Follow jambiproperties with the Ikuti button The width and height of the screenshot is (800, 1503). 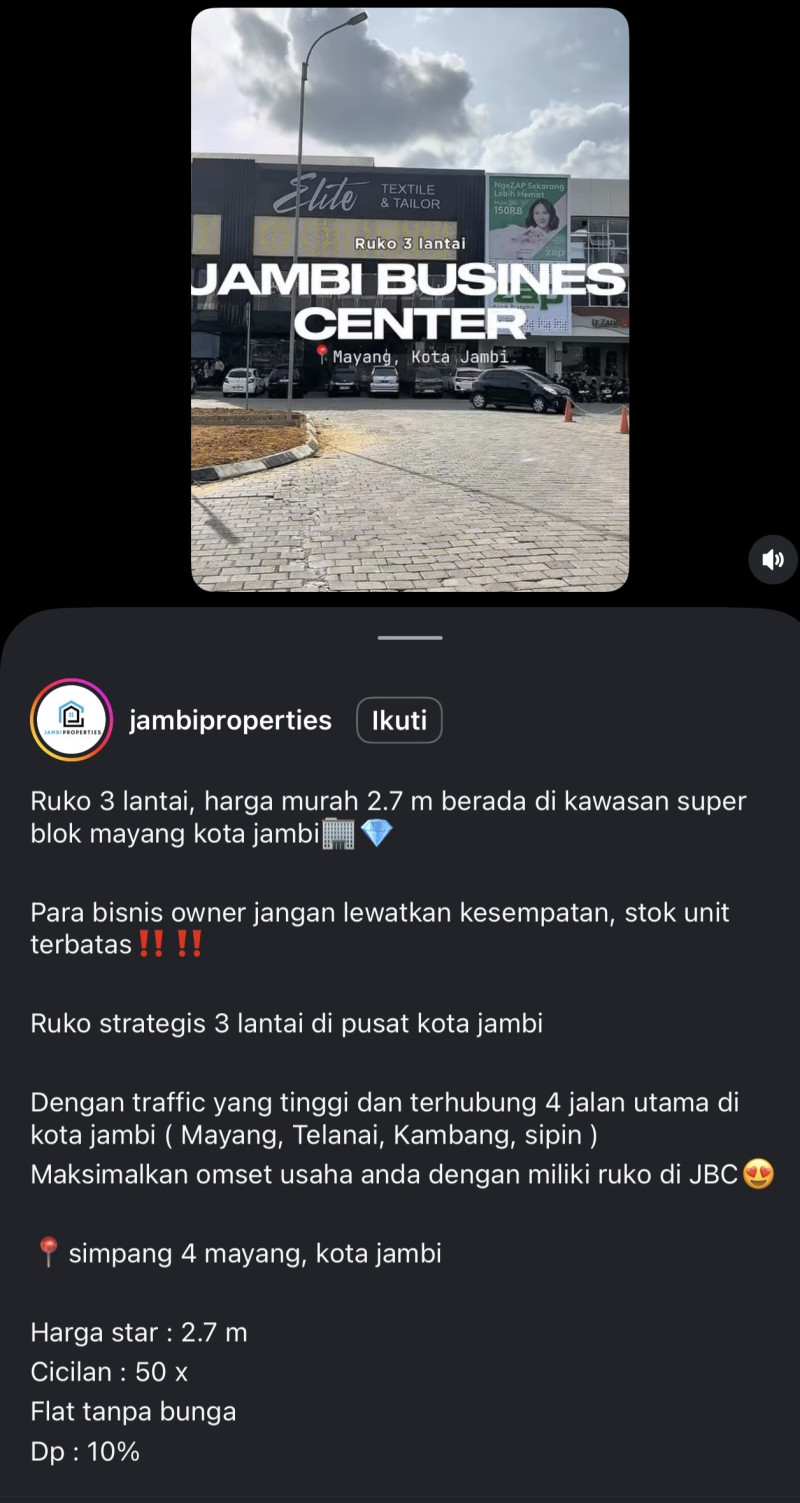coord(399,720)
